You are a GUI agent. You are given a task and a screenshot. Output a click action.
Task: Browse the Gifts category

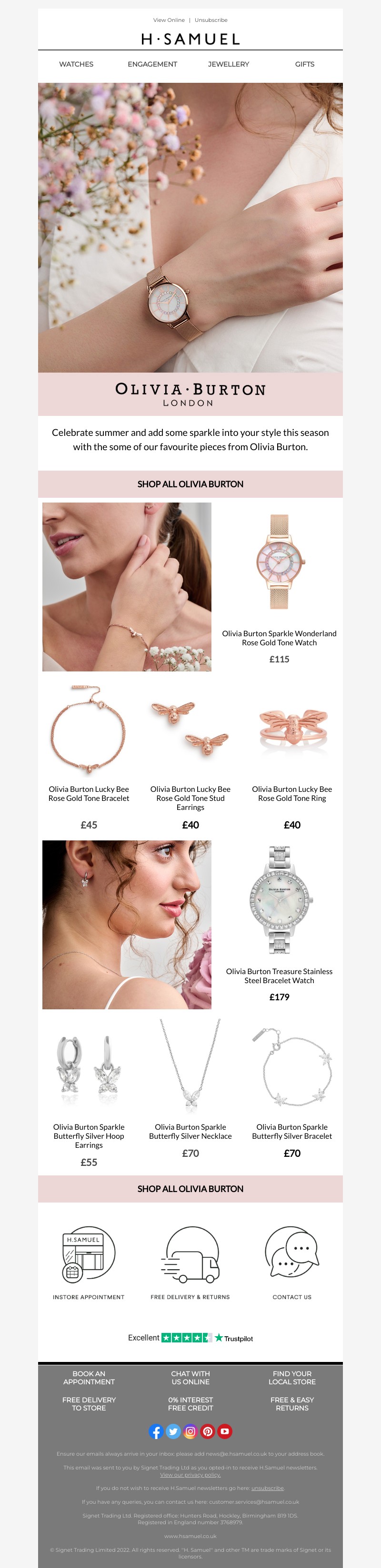pos(304,64)
